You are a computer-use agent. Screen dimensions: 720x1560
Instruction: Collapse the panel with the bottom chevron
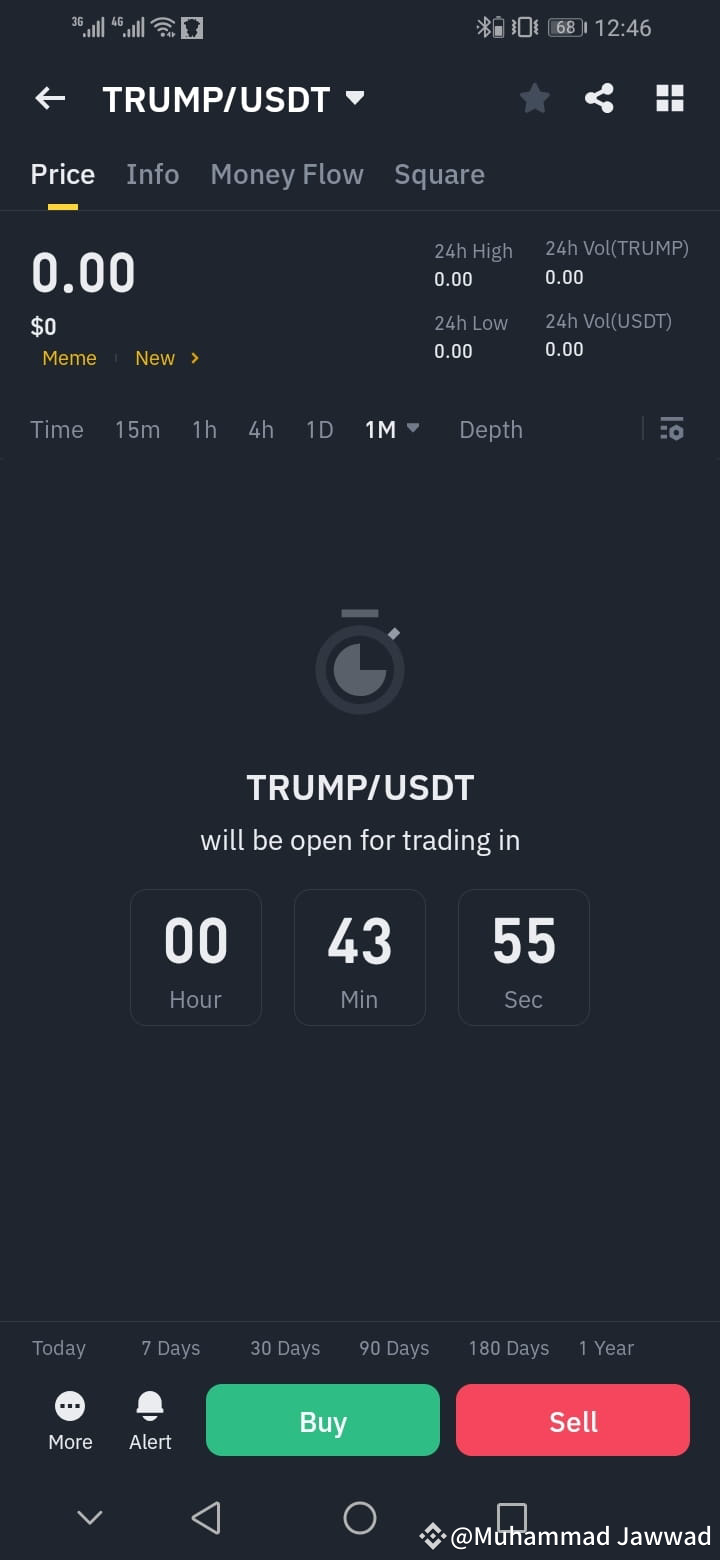89,1516
